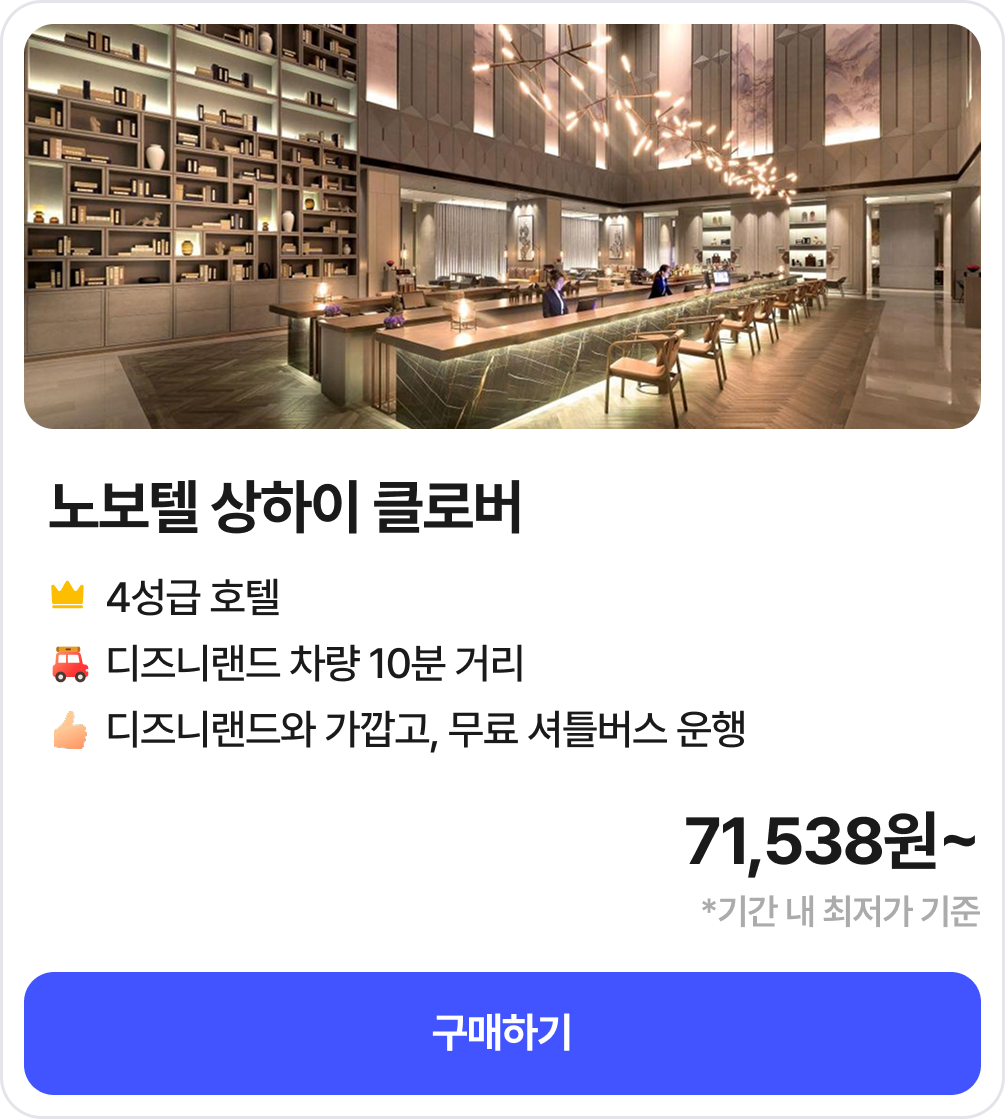
Task: Open the 노보텔 상하이 클로버 hotel photo
Action: [x=502, y=227]
